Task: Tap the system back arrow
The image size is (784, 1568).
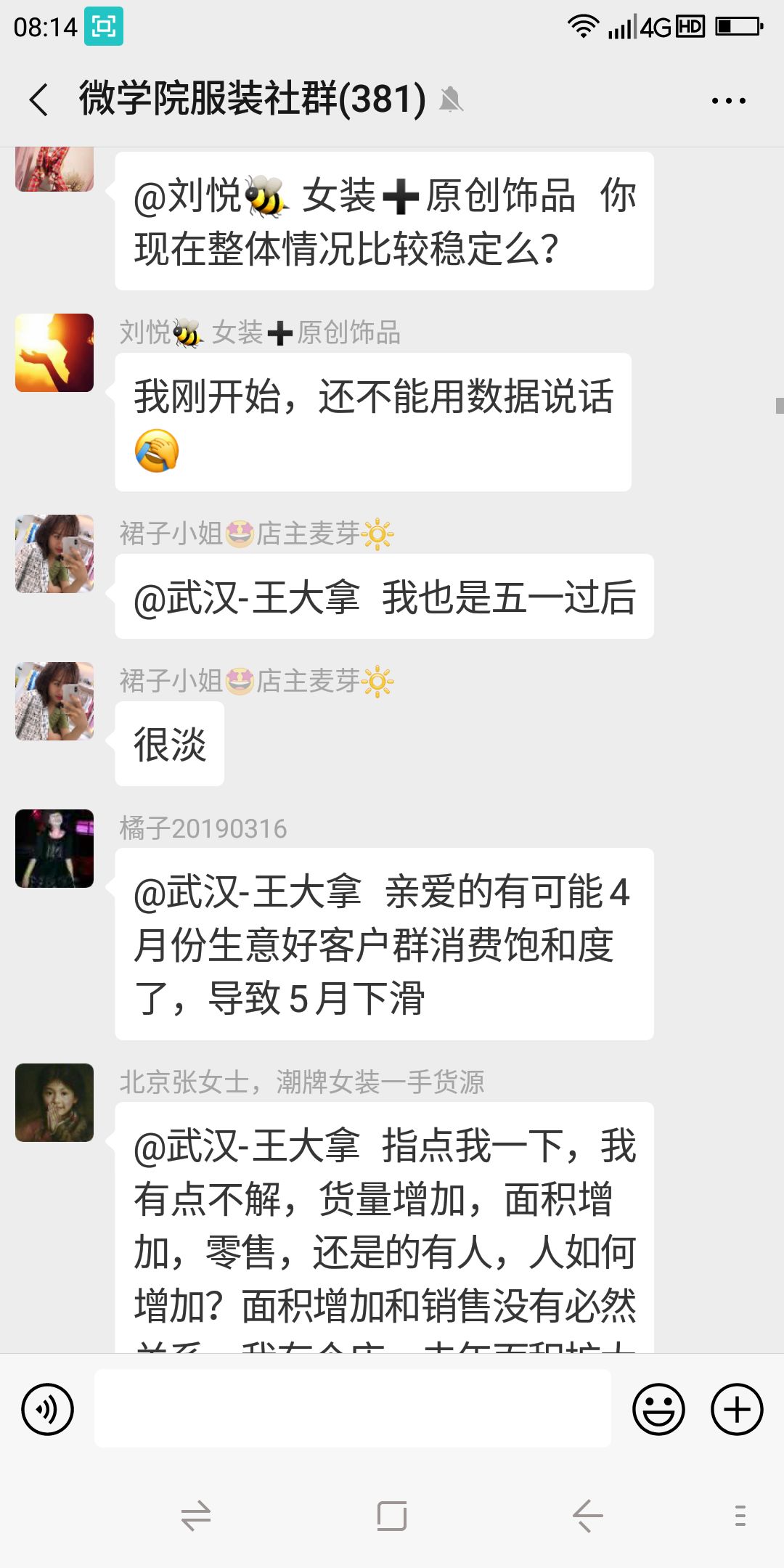Action: coord(587,1516)
